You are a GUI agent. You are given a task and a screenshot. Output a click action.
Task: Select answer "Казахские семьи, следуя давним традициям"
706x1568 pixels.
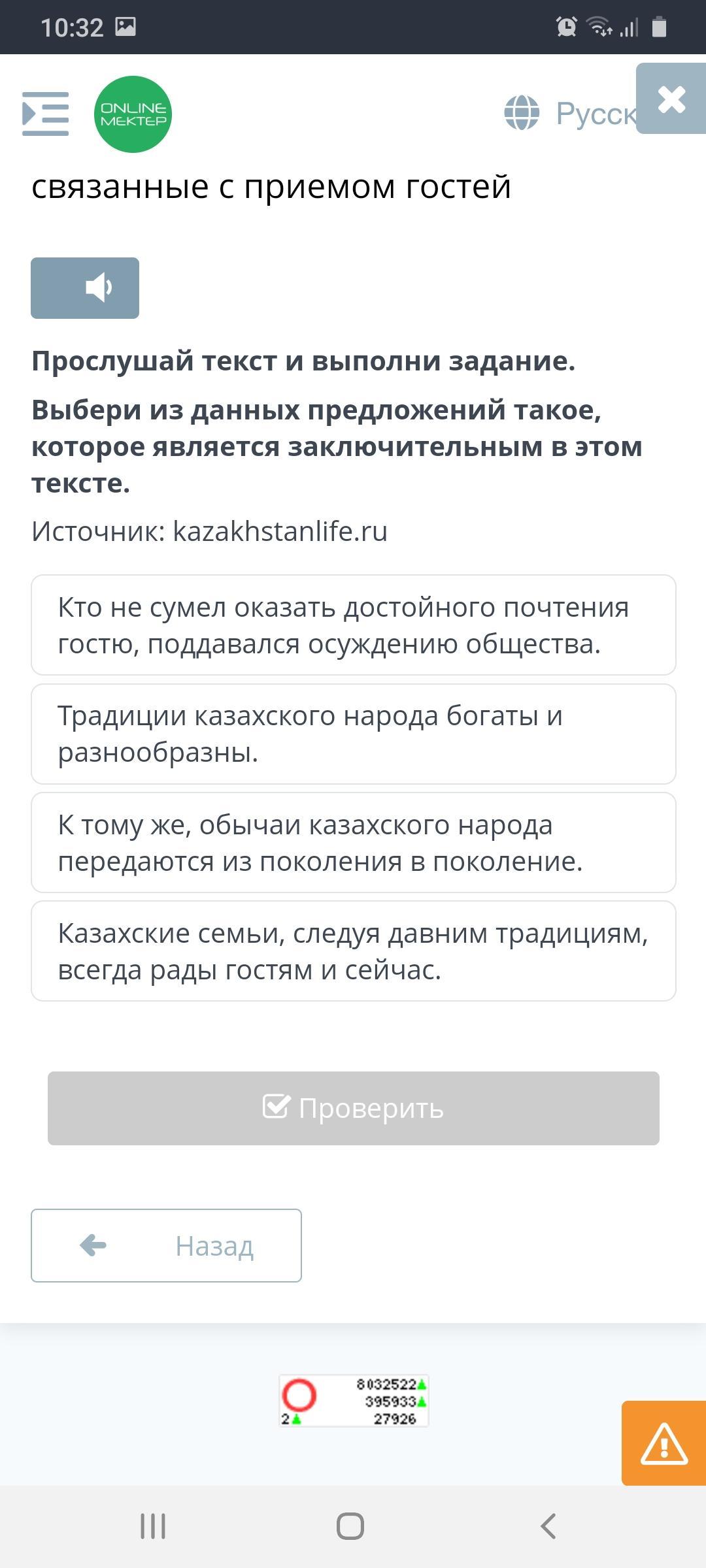pos(353,951)
